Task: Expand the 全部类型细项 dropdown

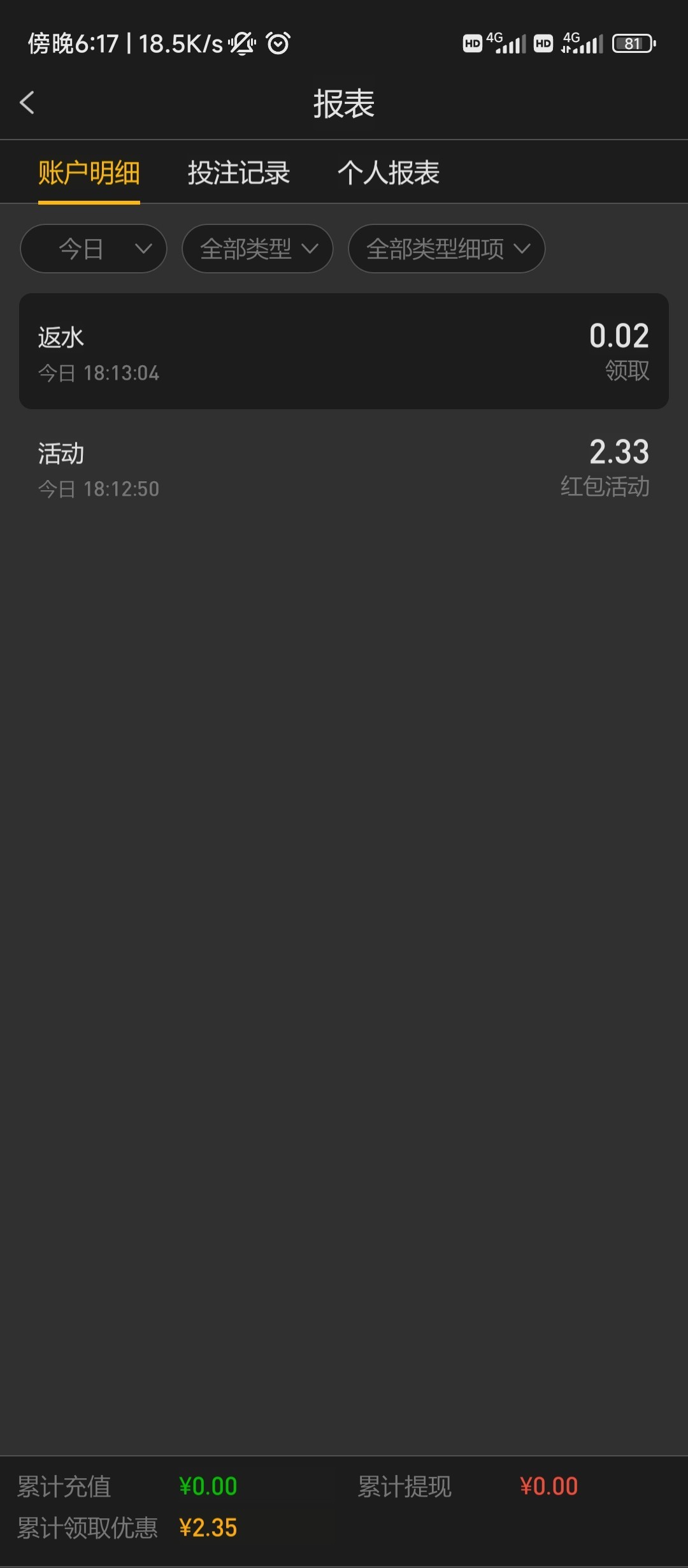Action: (x=447, y=249)
